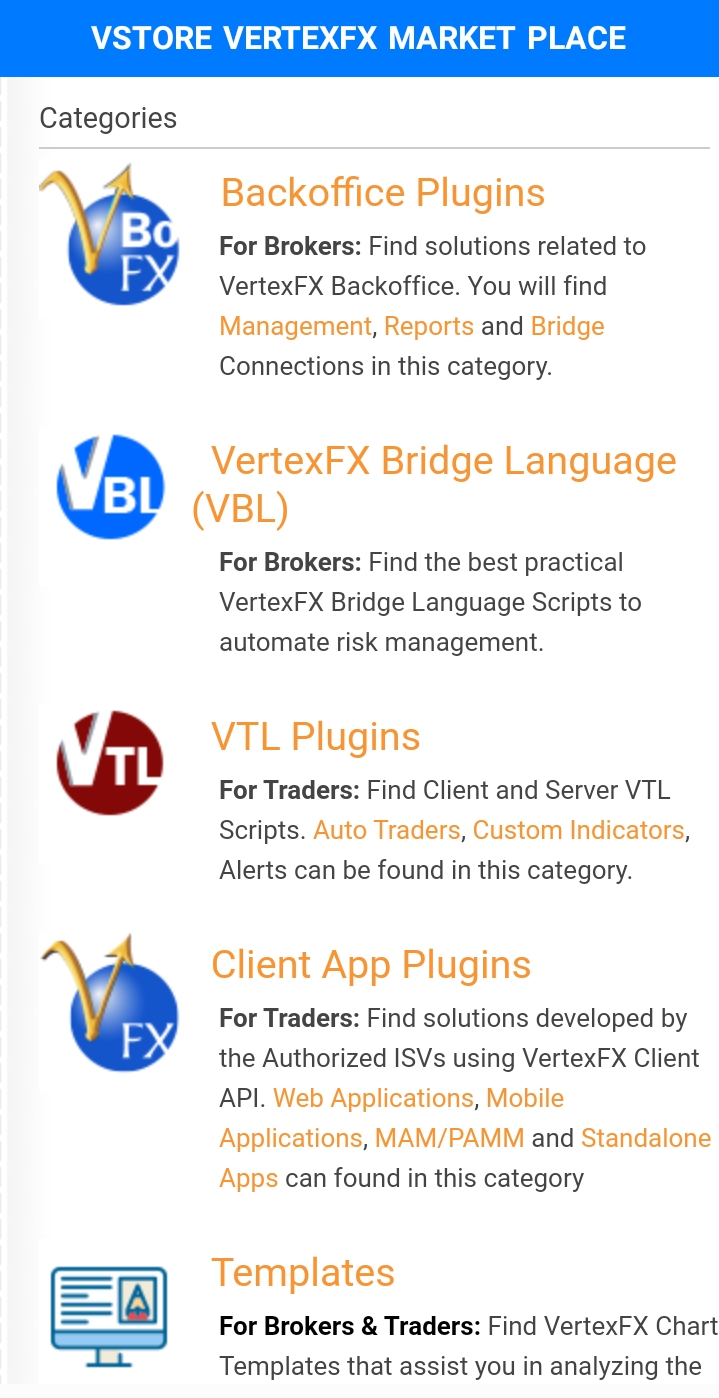Open the Mobile Applications link
The image size is (719, 1398).
pyautogui.click(x=392, y=1118)
